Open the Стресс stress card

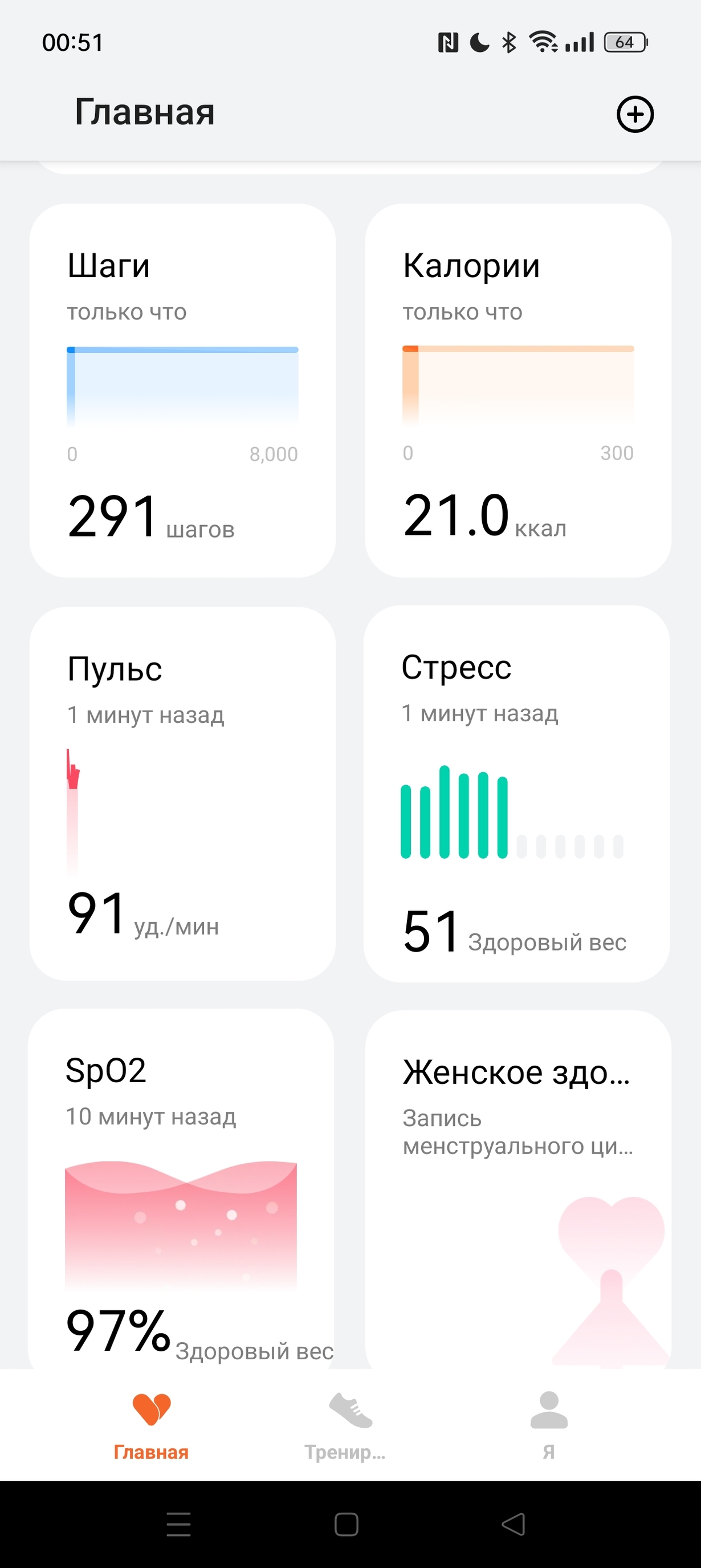[516, 793]
